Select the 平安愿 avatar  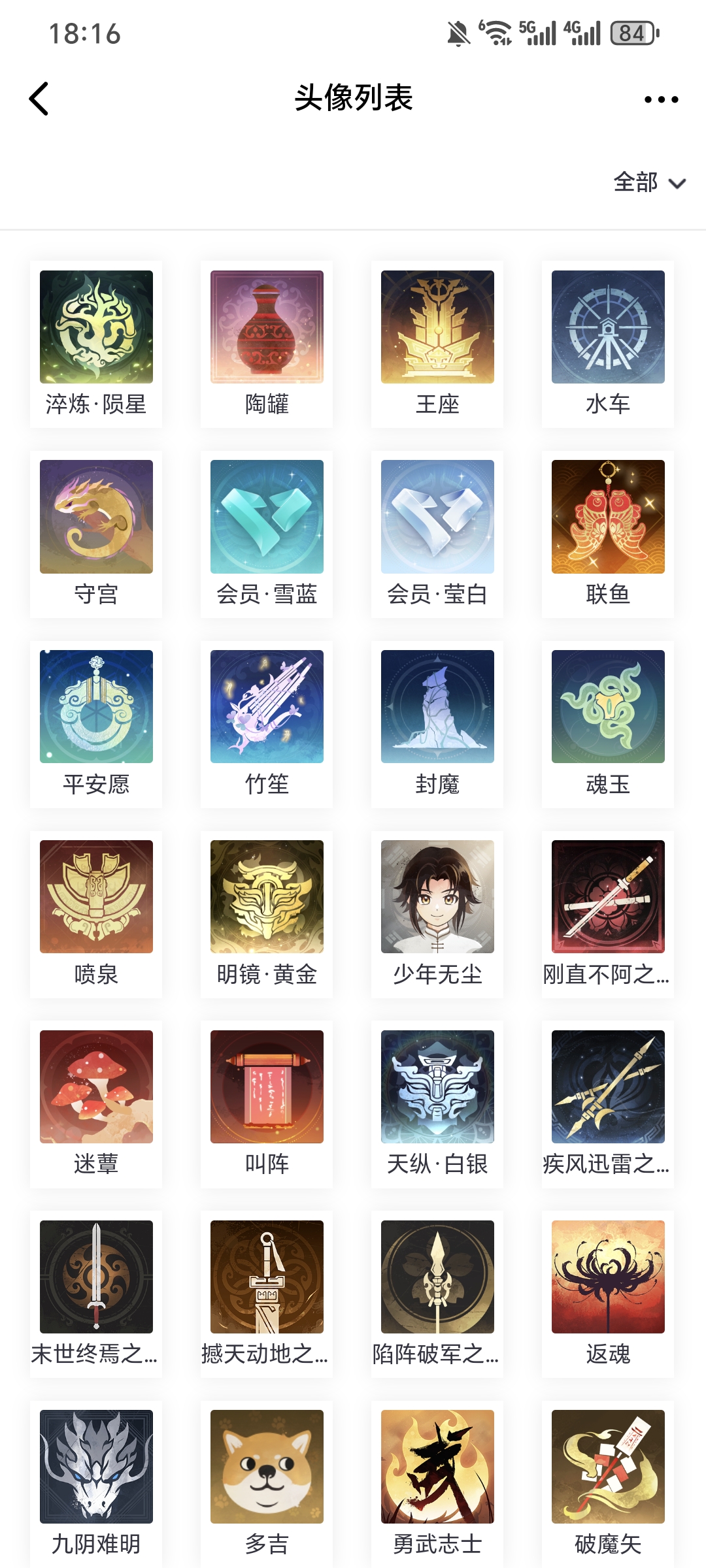click(96, 707)
